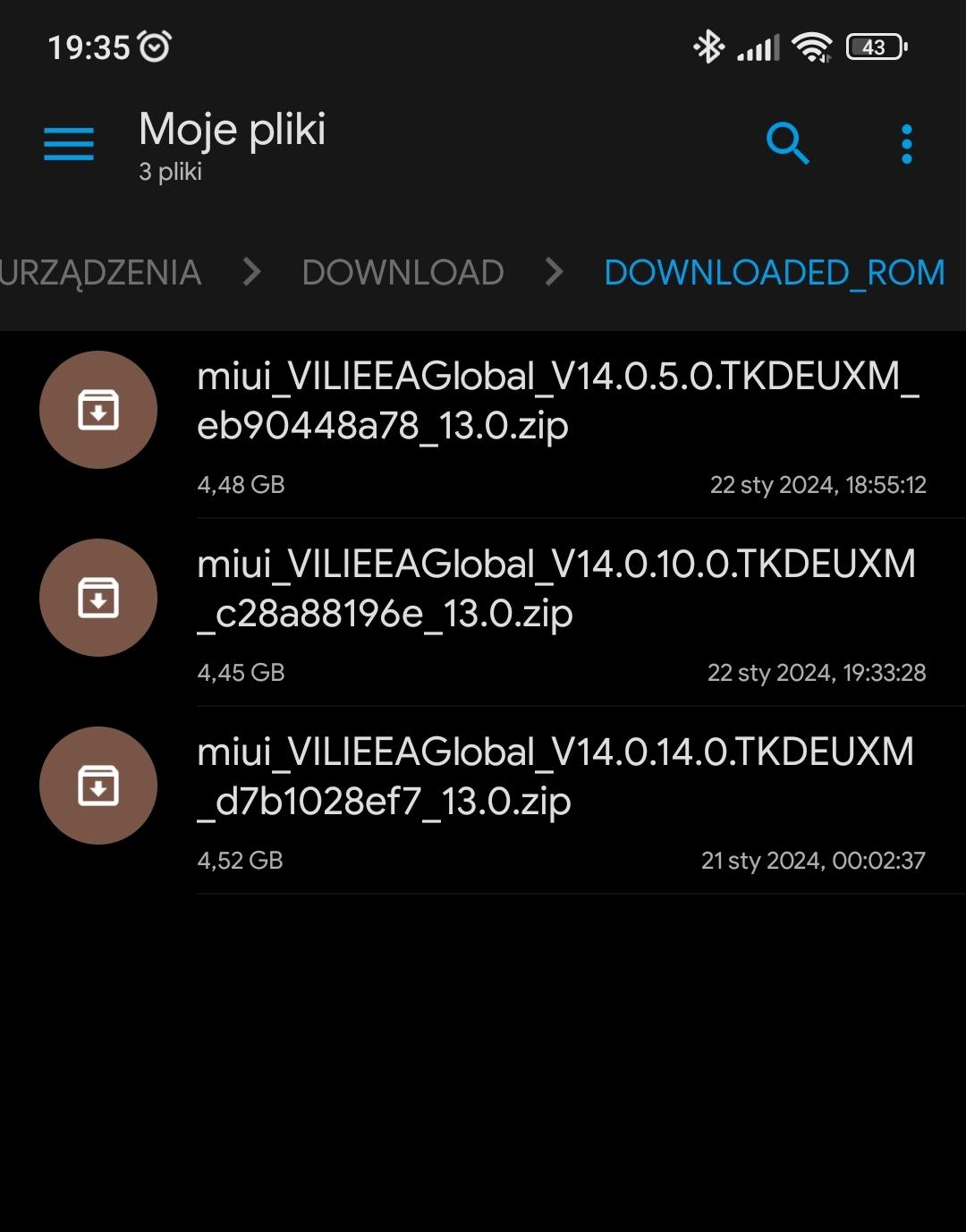Open the hamburger drawer menu
Viewport: 966px width, 1232px height.
point(69,144)
